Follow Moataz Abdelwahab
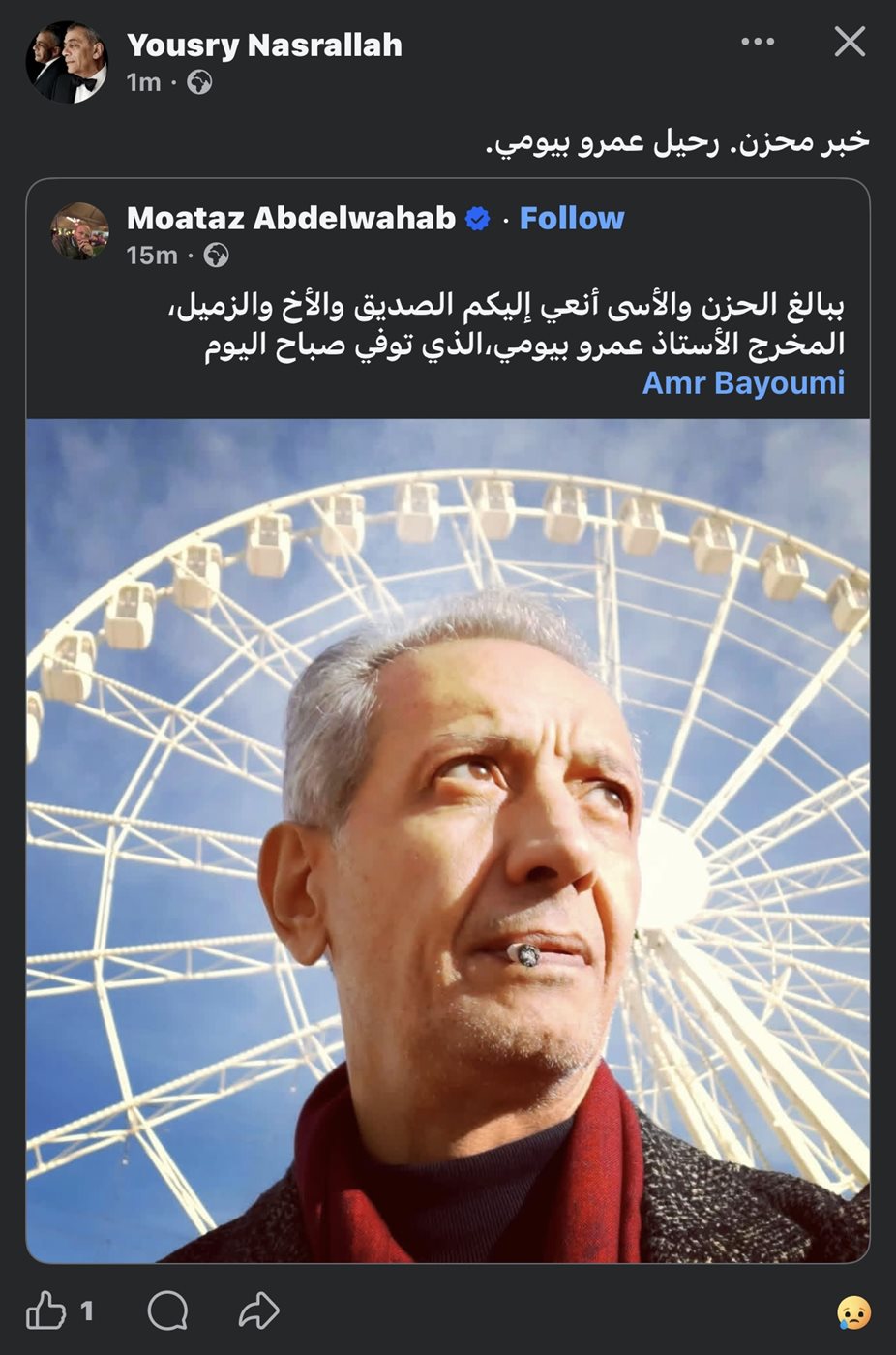This screenshot has height=1355, width=896. [571, 219]
